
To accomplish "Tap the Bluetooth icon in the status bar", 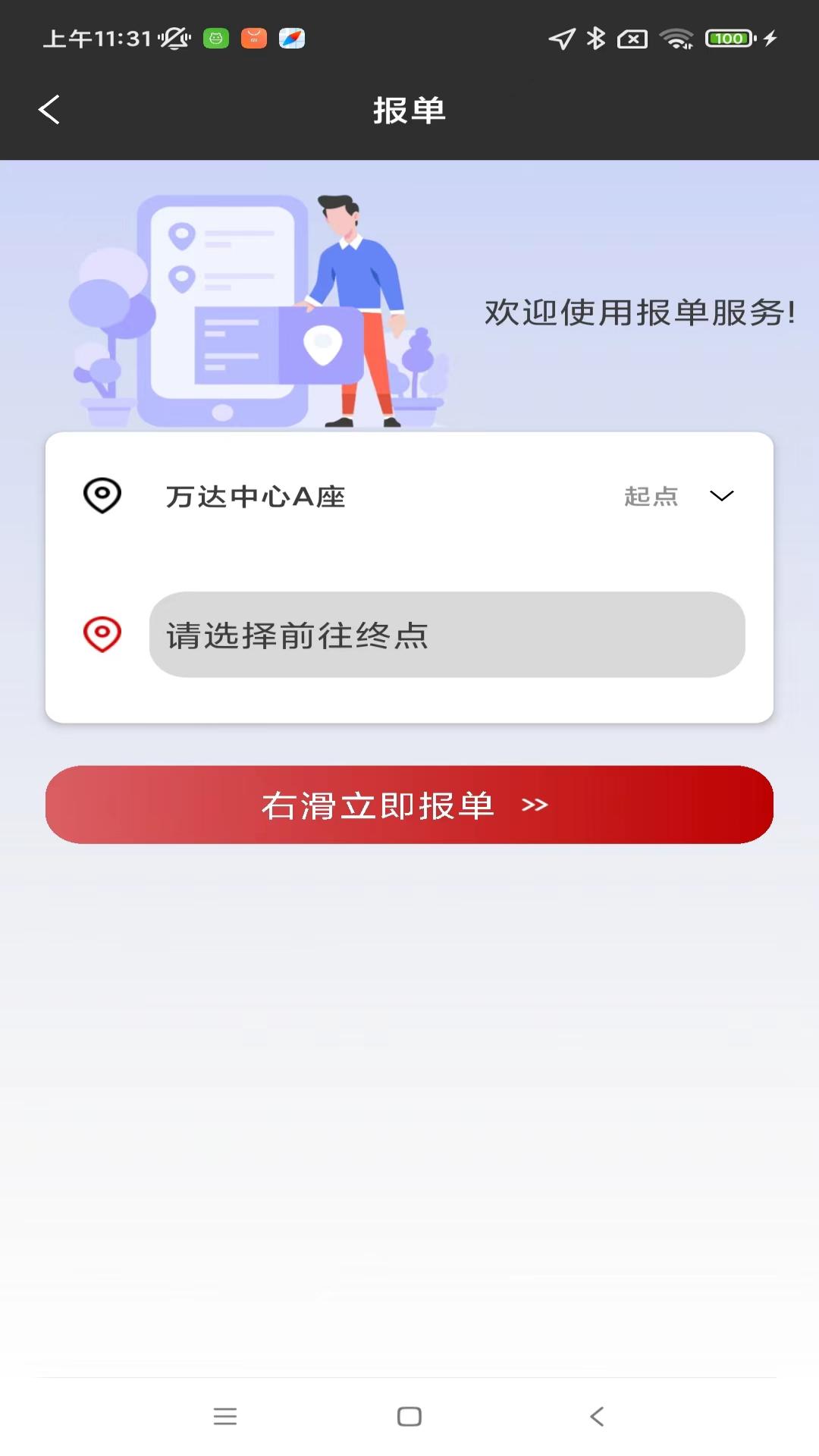I will pos(595,38).
